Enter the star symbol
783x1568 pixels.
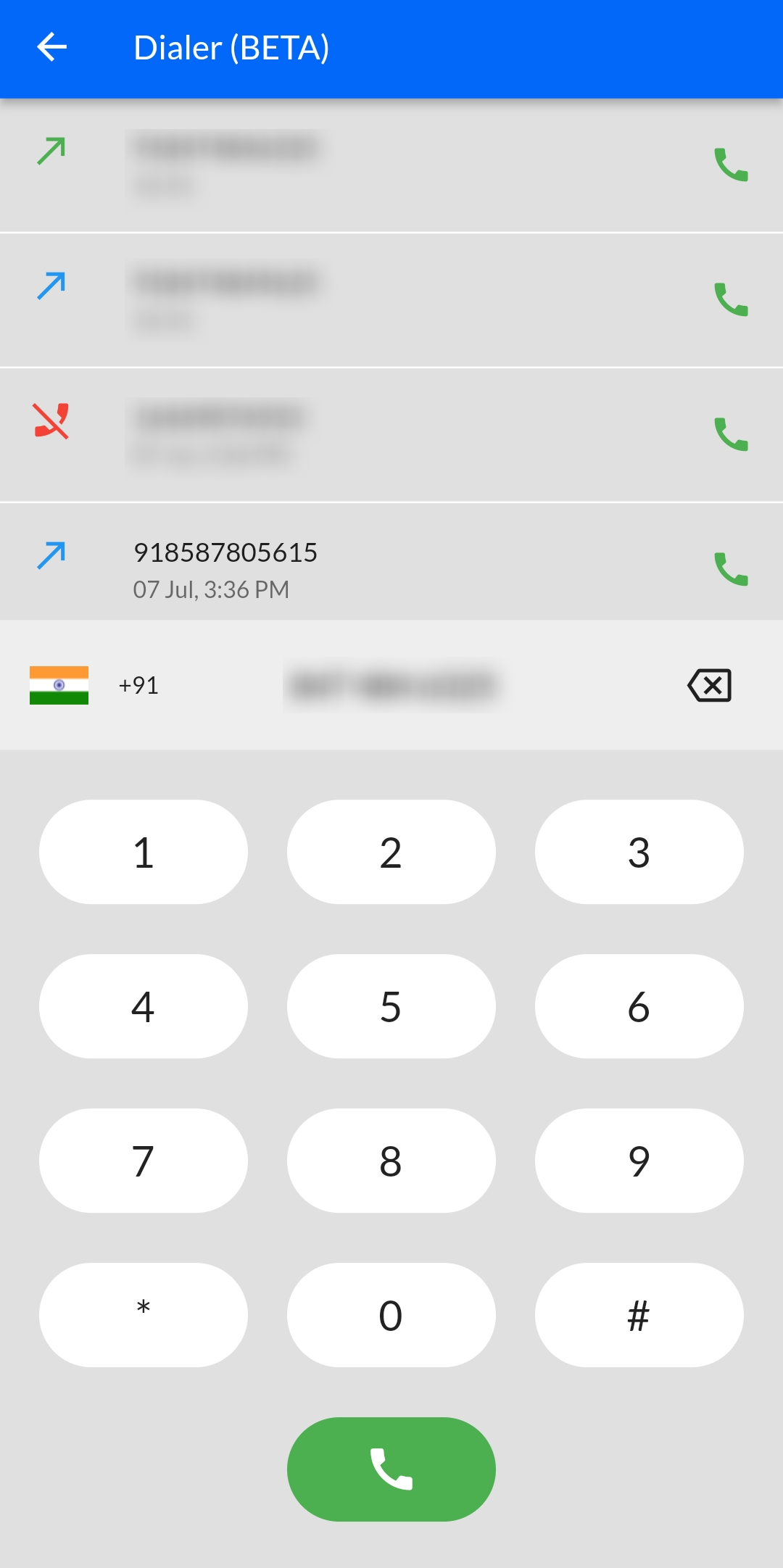[x=144, y=1315]
